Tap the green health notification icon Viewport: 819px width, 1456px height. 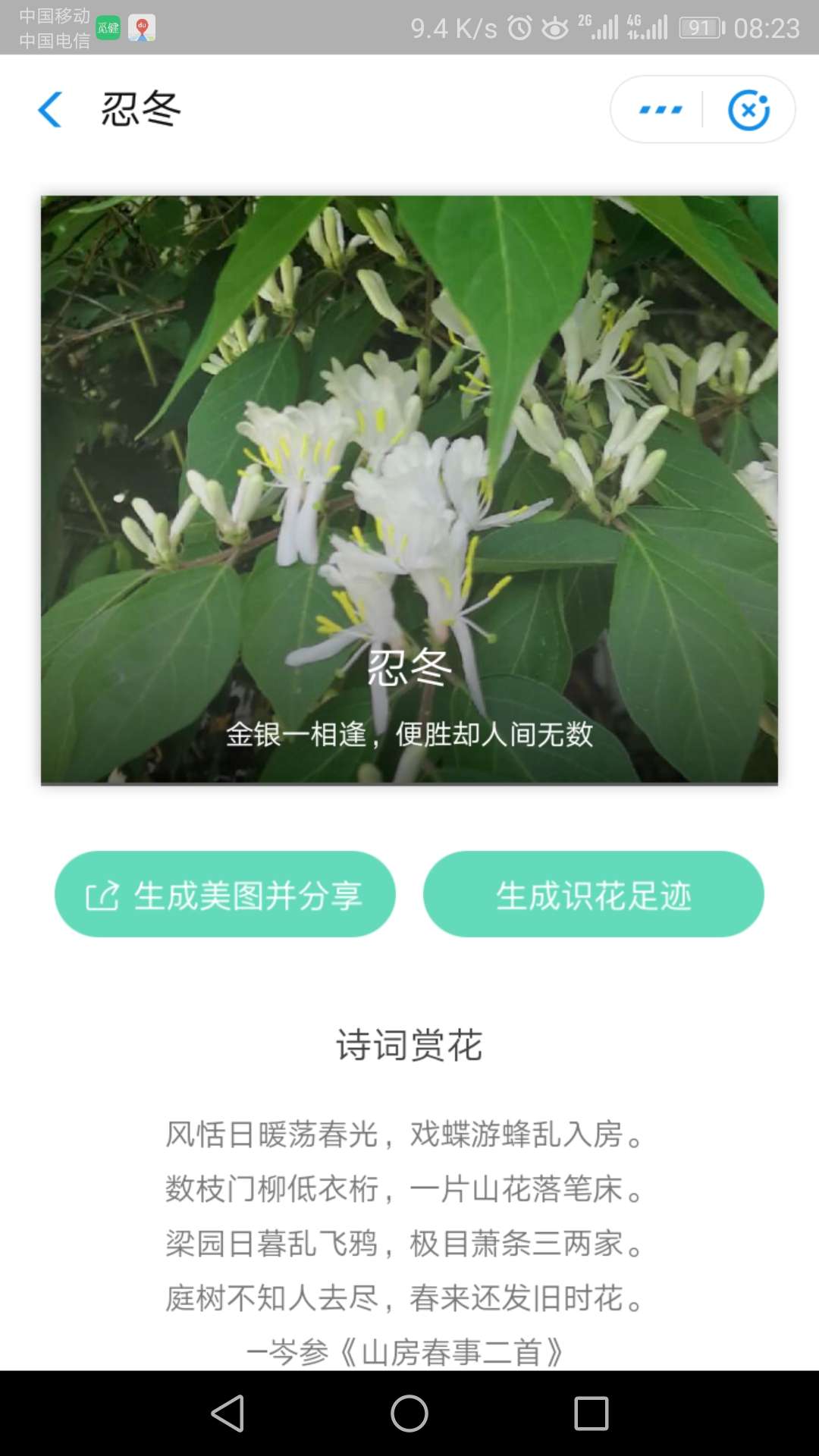pos(108,27)
